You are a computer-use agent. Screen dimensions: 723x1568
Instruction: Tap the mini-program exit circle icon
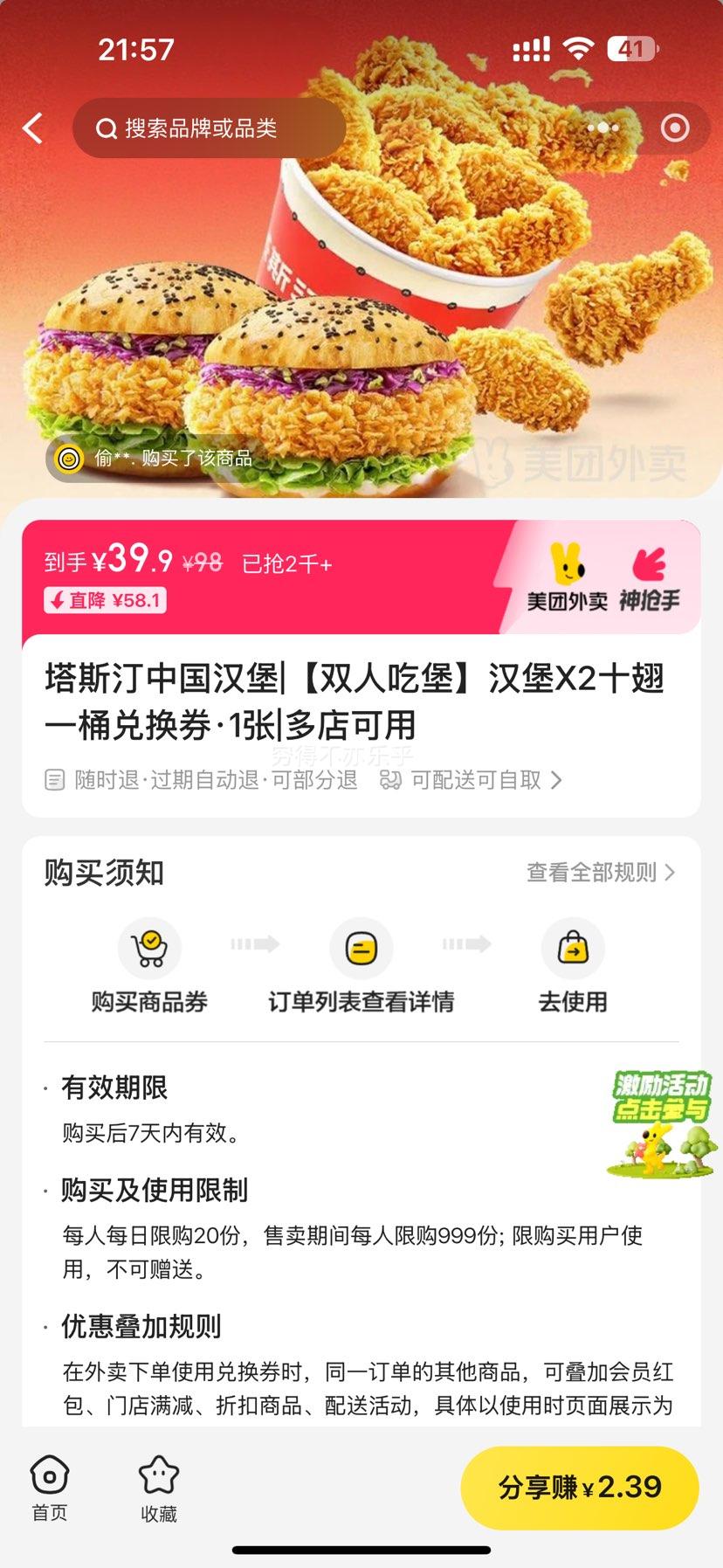click(673, 128)
